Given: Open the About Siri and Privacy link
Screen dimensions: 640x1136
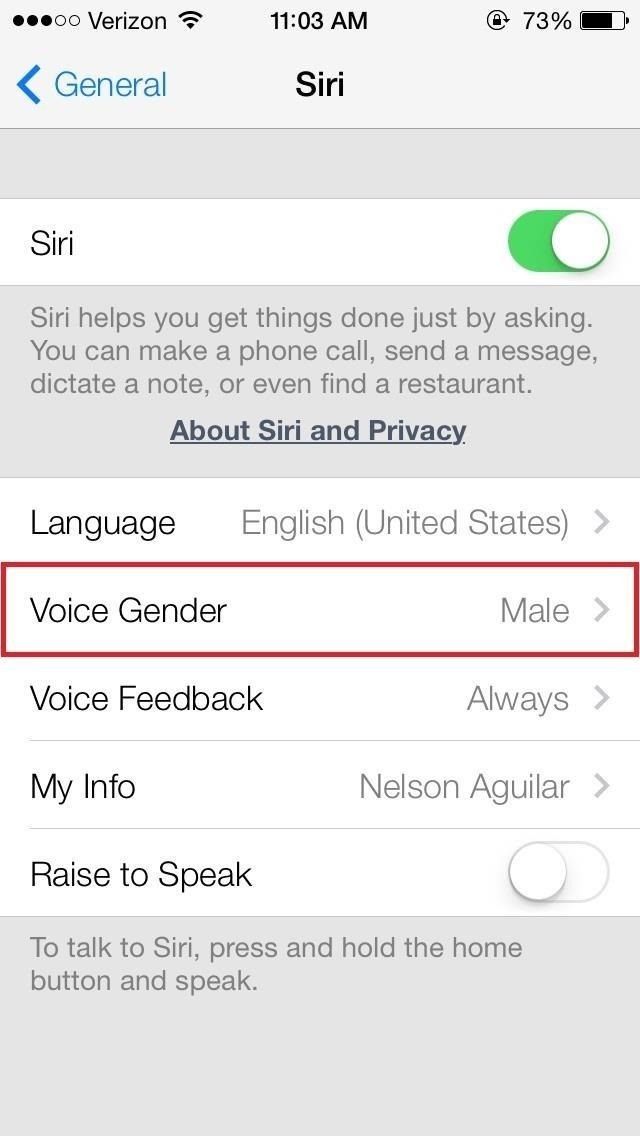Looking at the screenshot, I should [x=318, y=431].
